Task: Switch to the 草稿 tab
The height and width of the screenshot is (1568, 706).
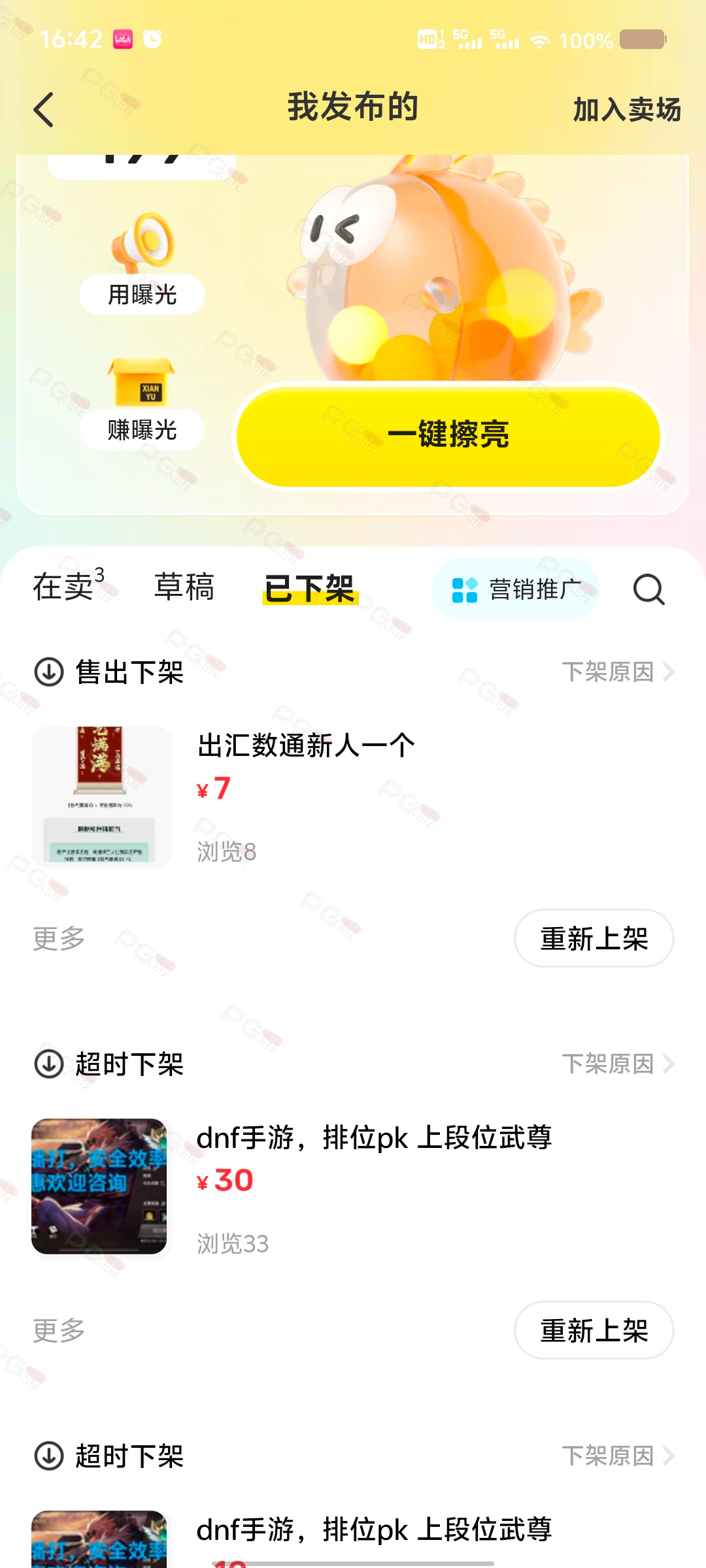Action: (x=184, y=586)
